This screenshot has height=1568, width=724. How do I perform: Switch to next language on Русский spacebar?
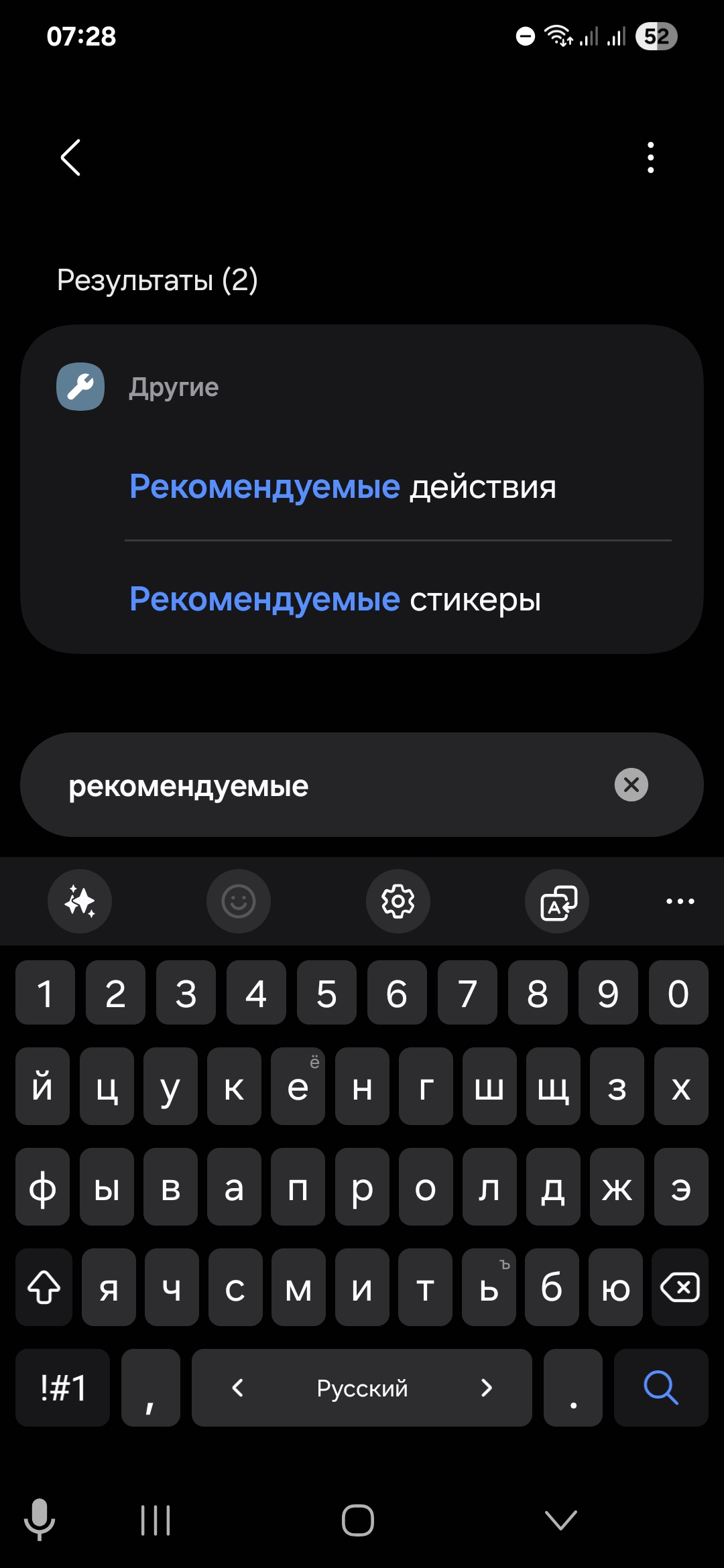click(x=487, y=1388)
